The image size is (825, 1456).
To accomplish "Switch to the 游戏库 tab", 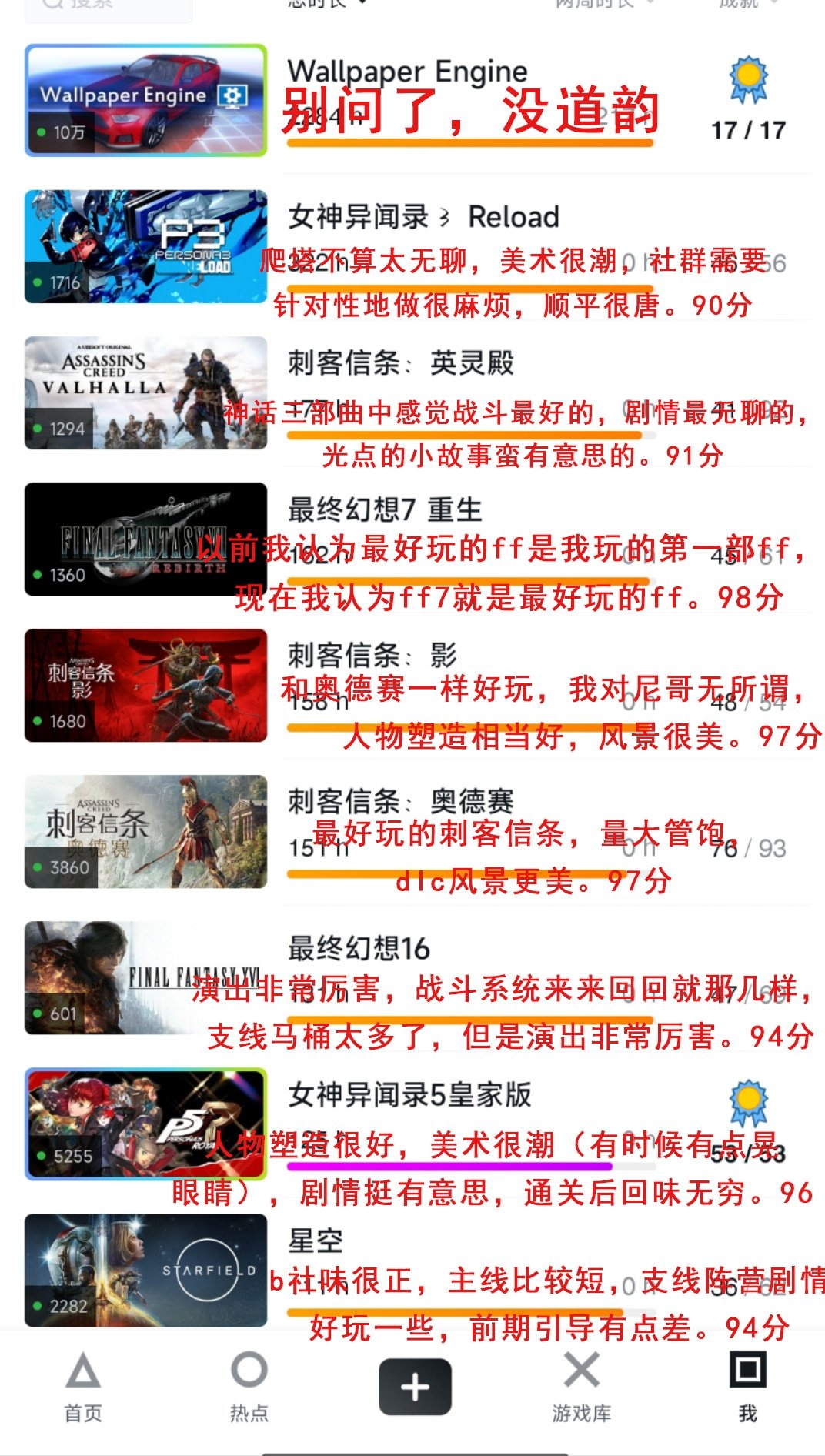I will tap(581, 1388).
